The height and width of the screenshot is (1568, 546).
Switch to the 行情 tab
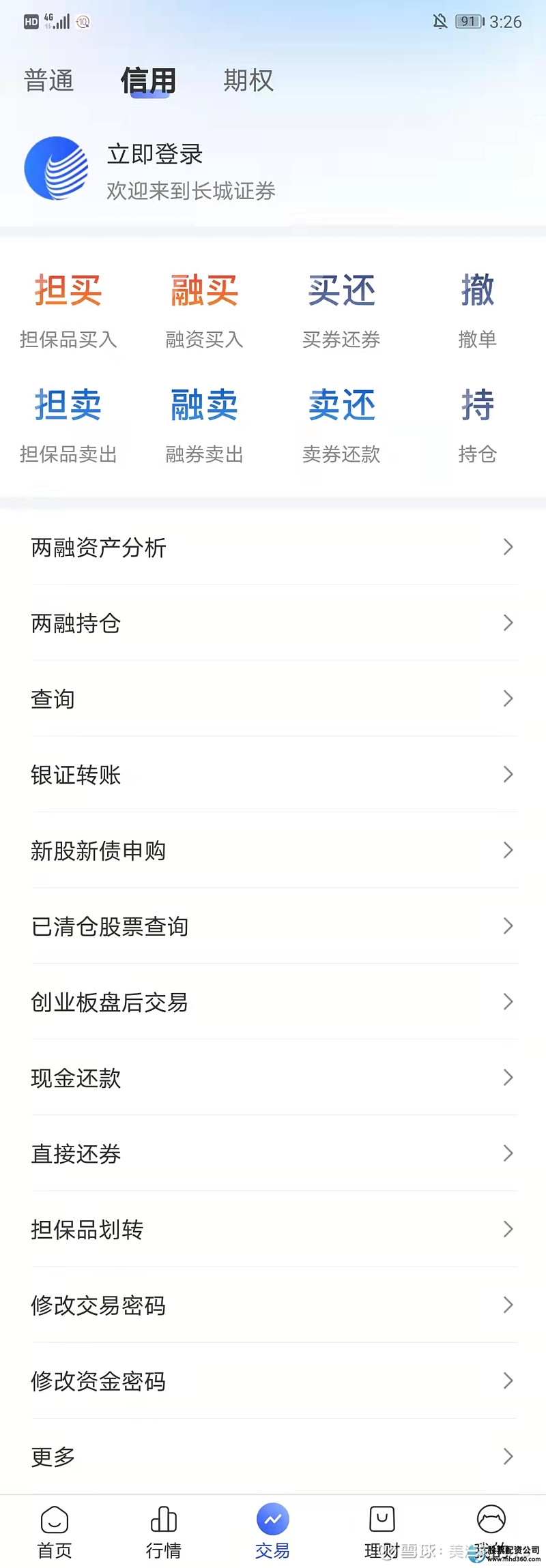point(164,1531)
